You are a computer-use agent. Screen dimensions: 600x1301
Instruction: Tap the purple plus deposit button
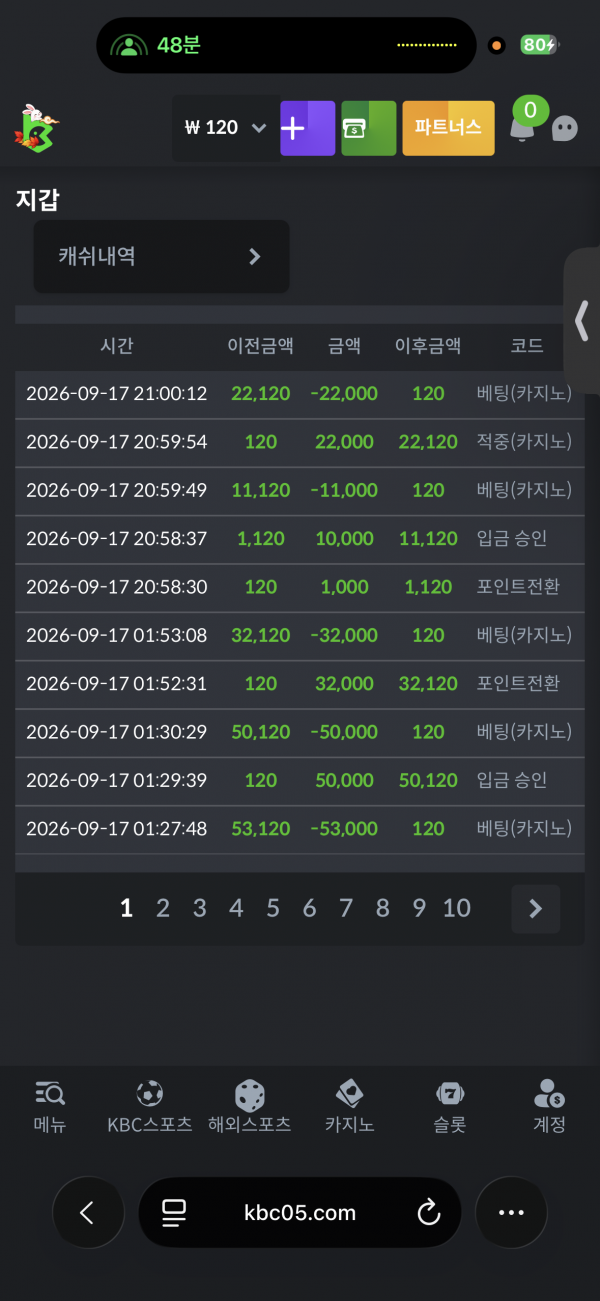(307, 128)
